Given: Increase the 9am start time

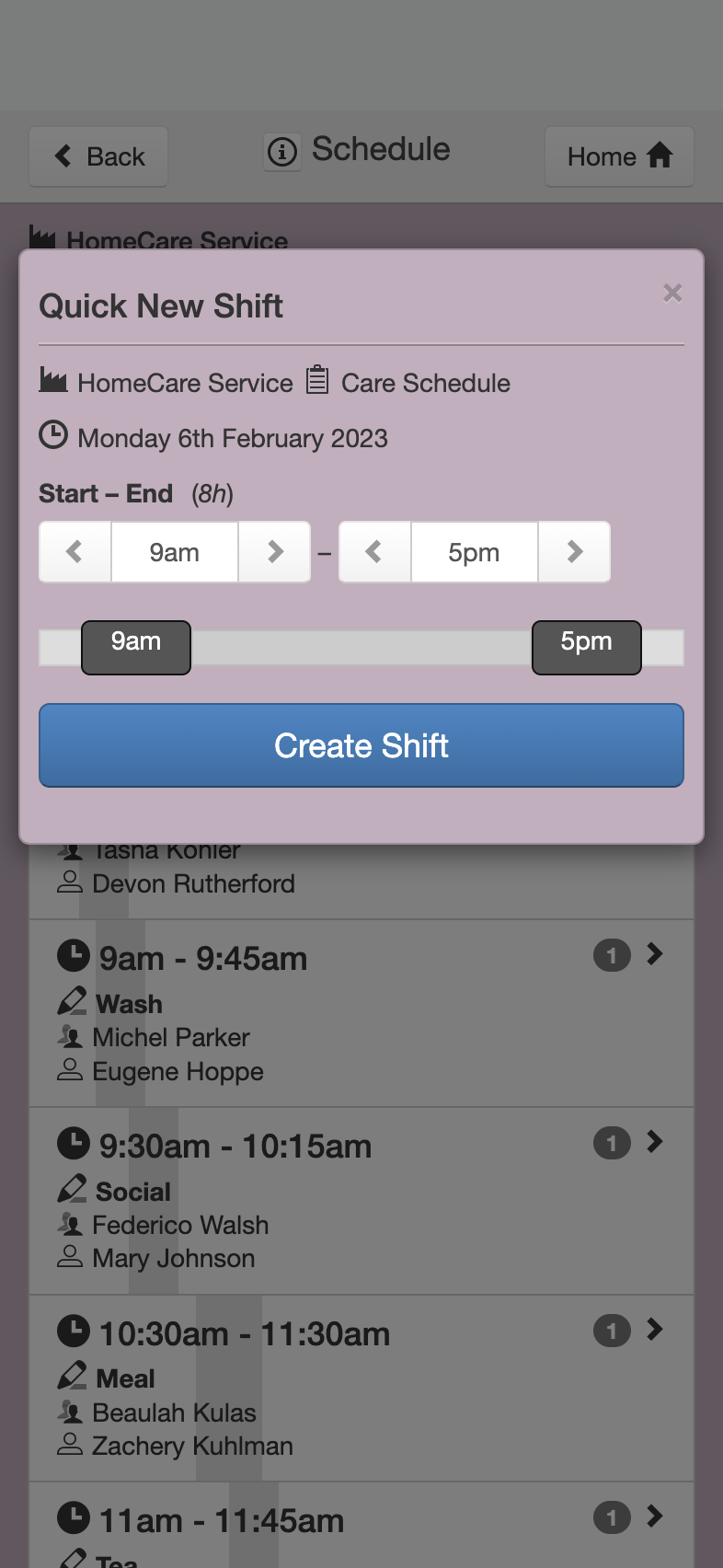Looking at the screenshot, I should [x=275, y=552].
